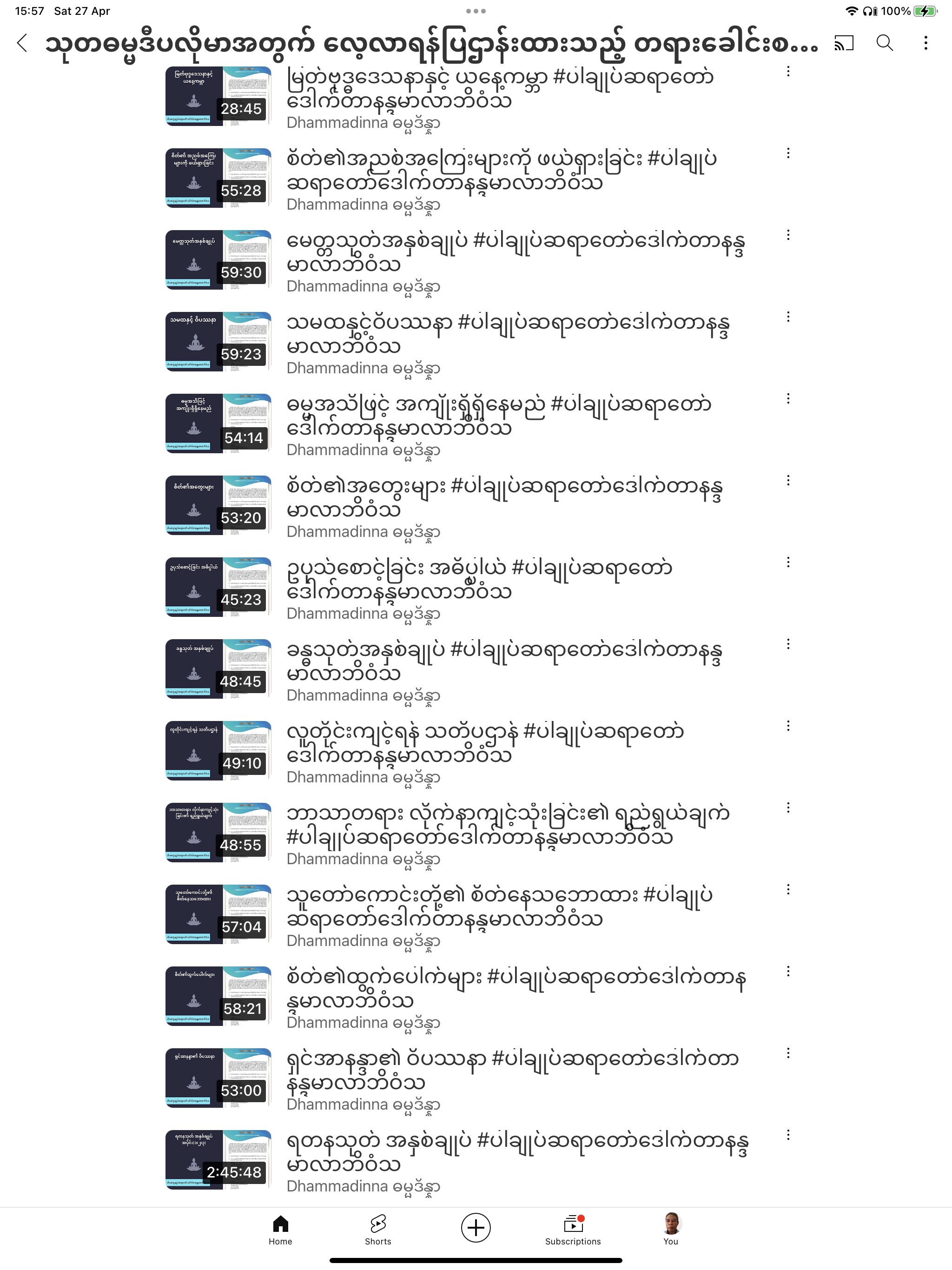Screen dimensions: 952x1270
Task: Open options for the 57:04 video
Action: tap(788, 889)
